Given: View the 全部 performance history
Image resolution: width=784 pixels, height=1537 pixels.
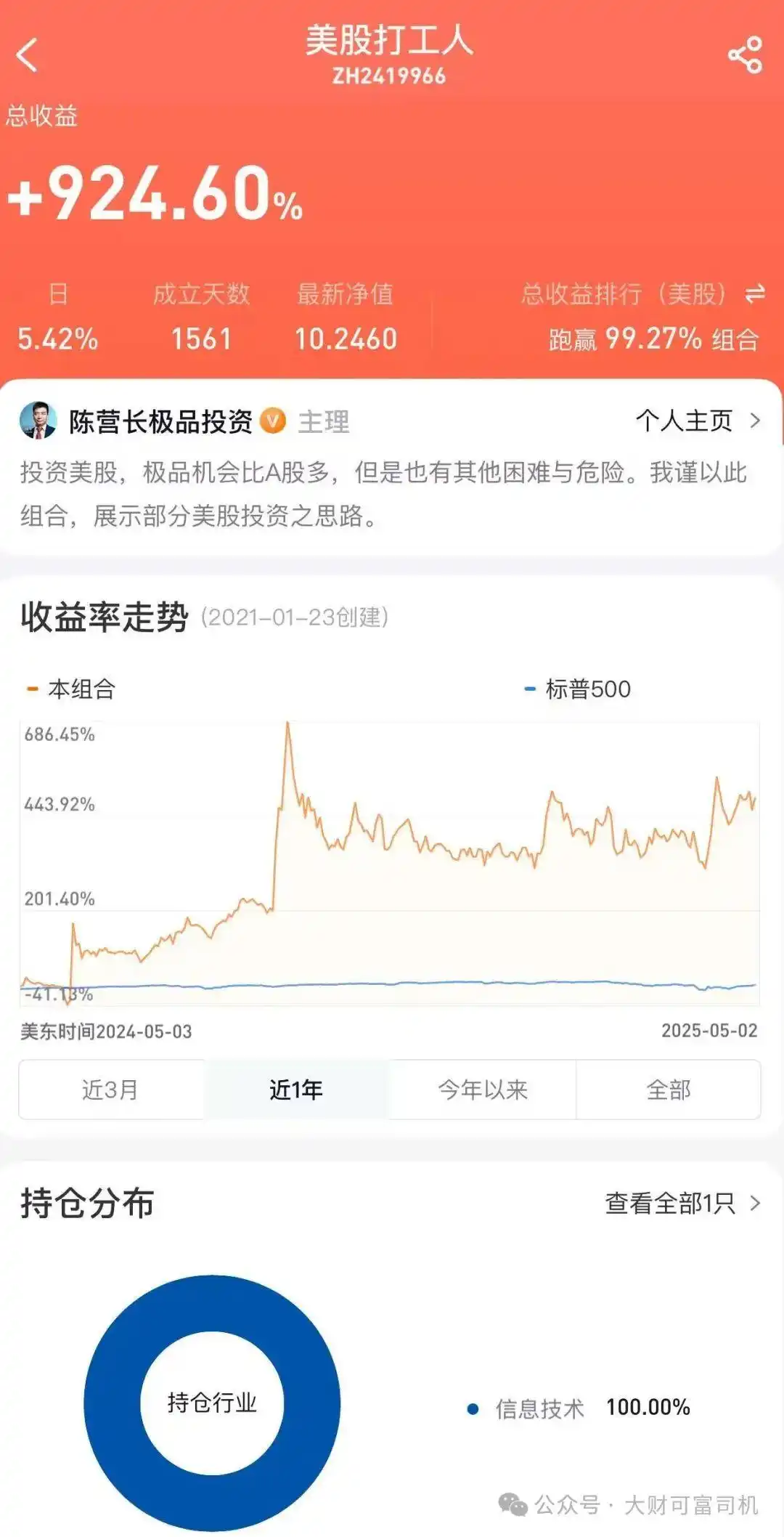Looking at the screenshot, I should (x=666, y=1089).
